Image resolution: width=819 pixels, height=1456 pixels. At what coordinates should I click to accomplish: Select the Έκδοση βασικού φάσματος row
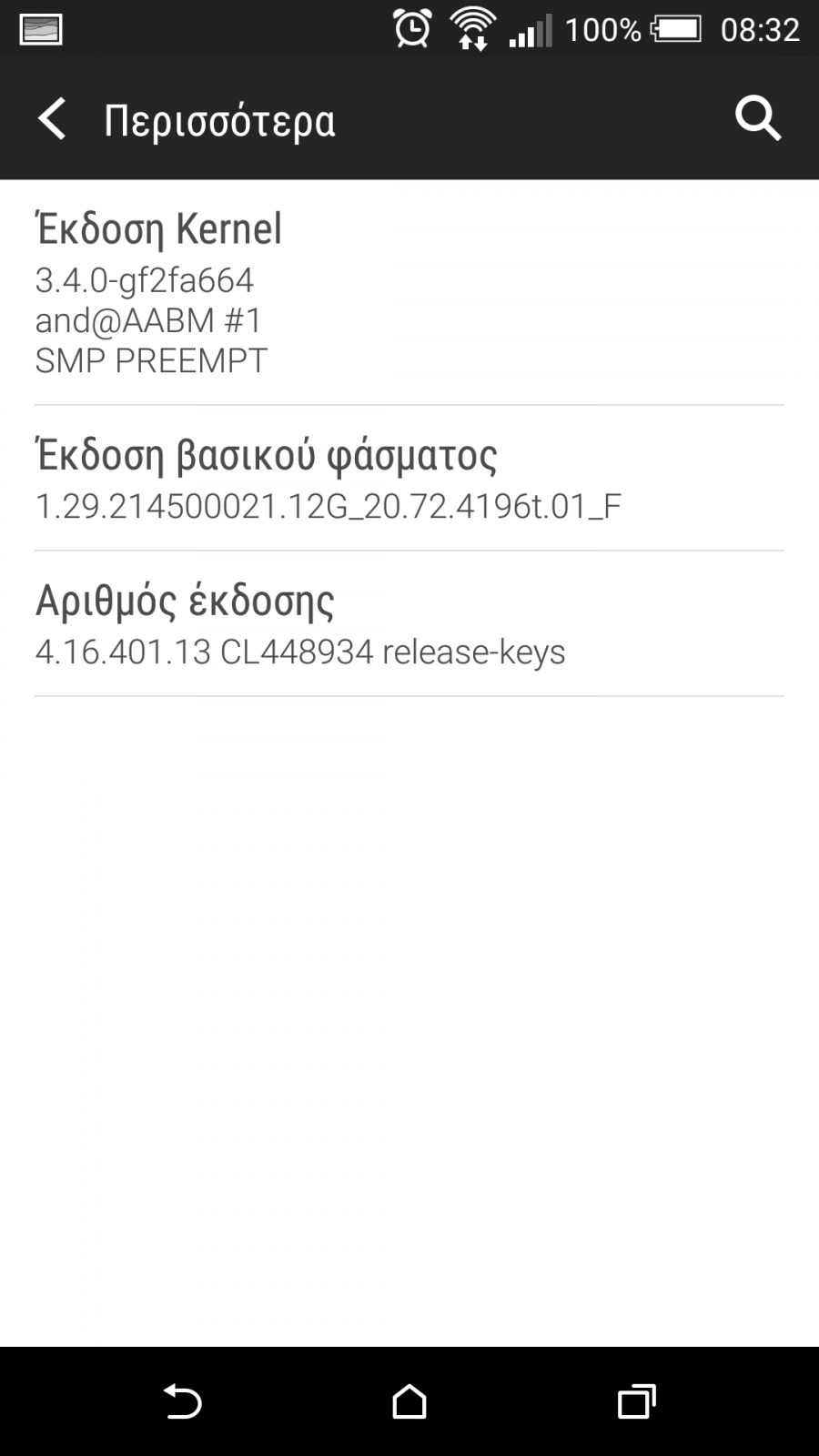tap(409, 479)
